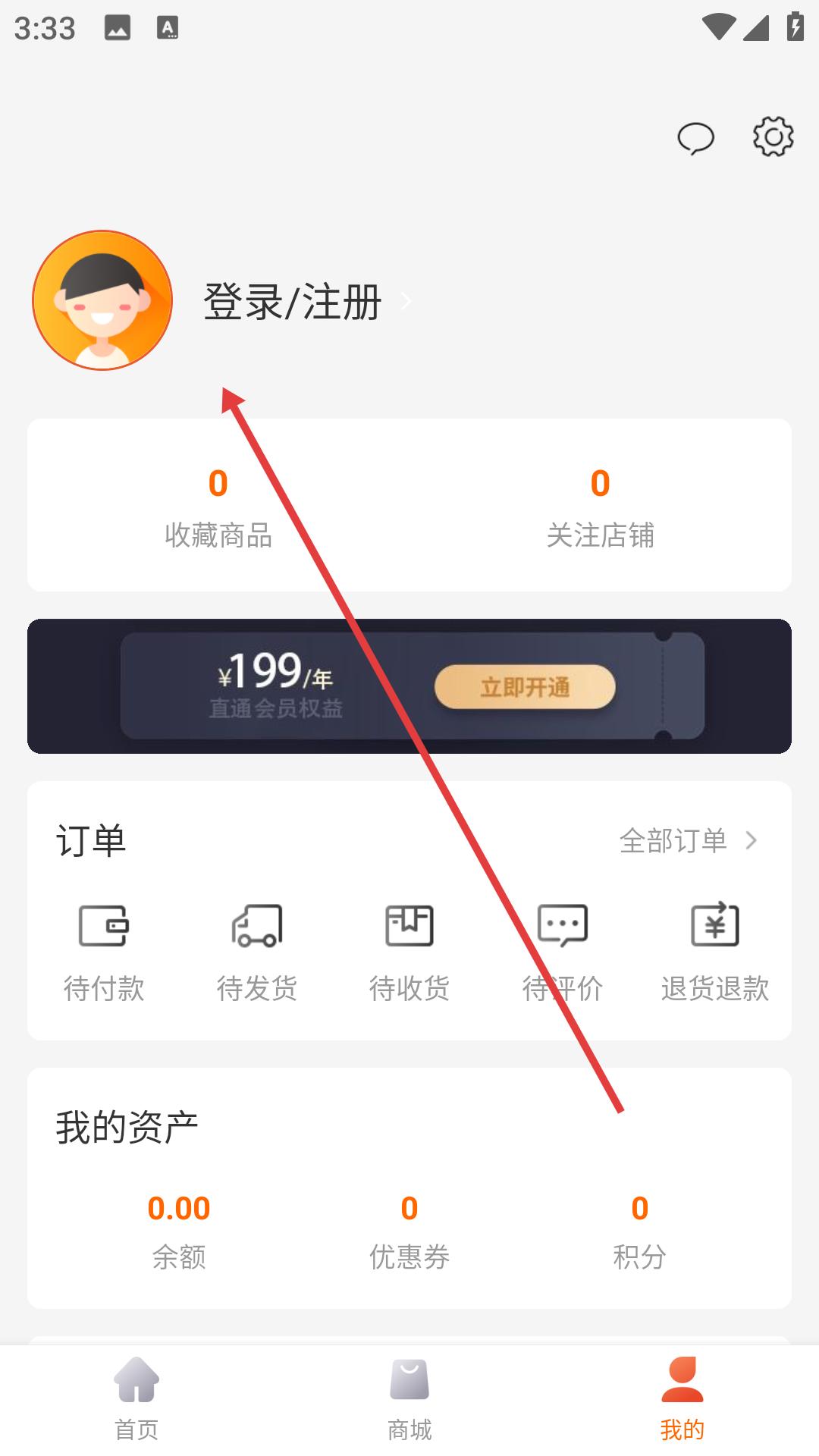
Task: View 积分 points
Action: coord(639,1230)
